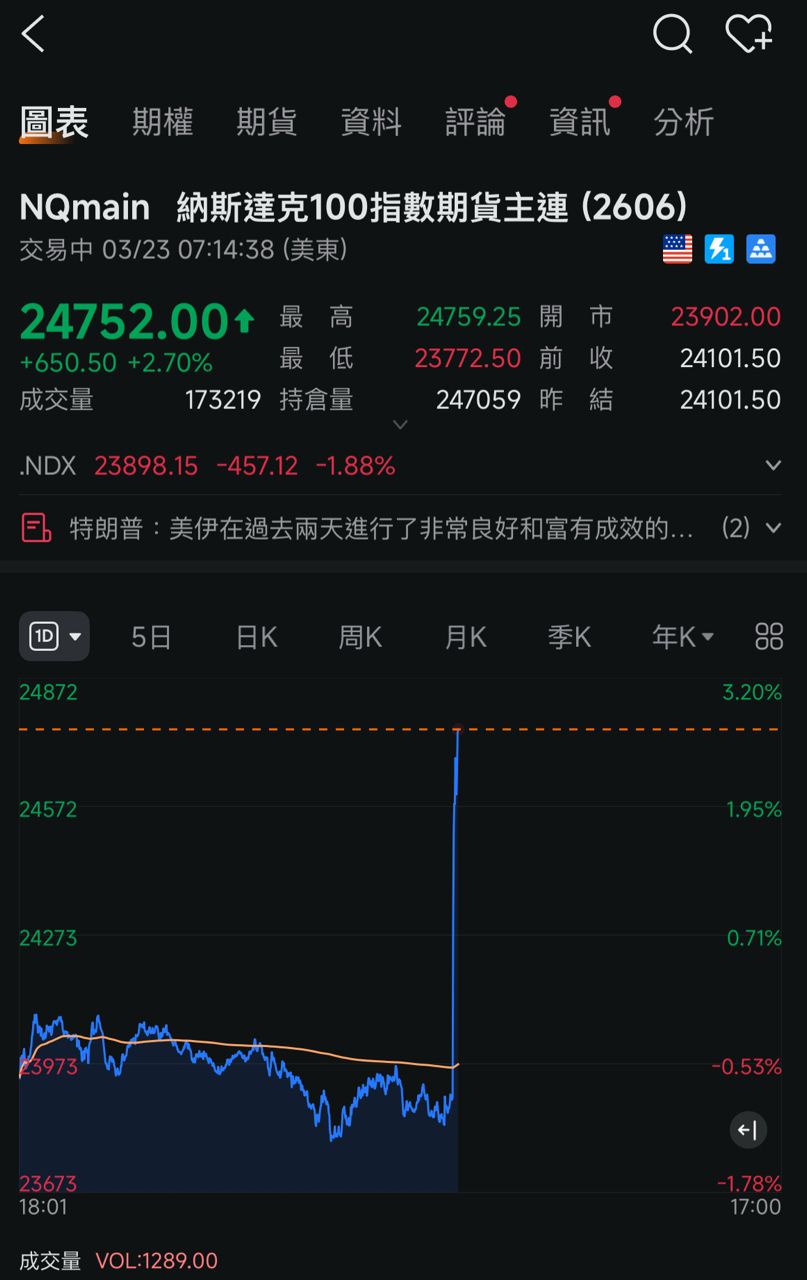
Task: Open the 資訊 news tab
Action: (579, 122)
